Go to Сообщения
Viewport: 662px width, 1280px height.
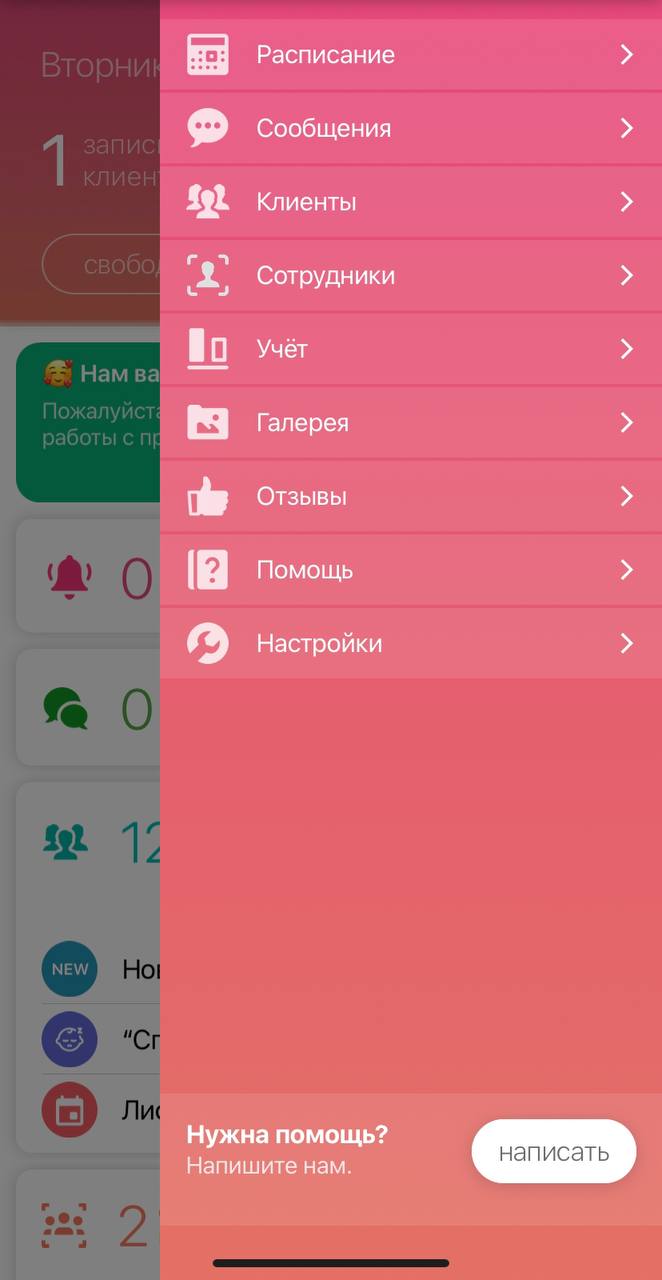pyautogui.click(x=411, y=129)
